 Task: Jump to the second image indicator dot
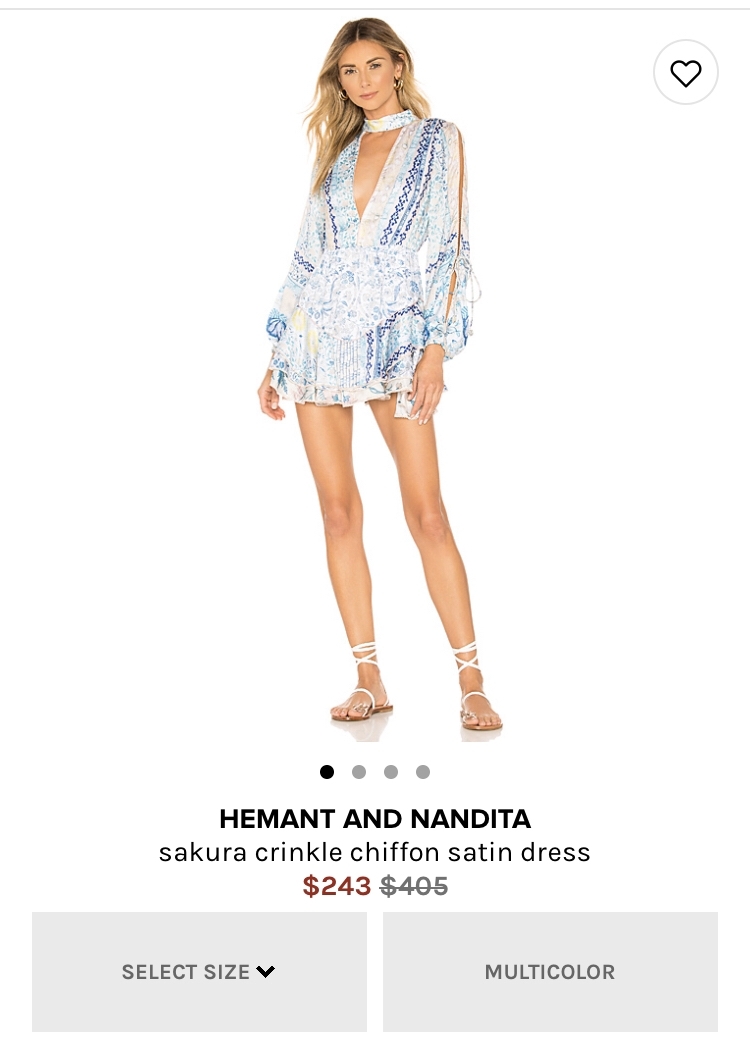pos(359,772)
